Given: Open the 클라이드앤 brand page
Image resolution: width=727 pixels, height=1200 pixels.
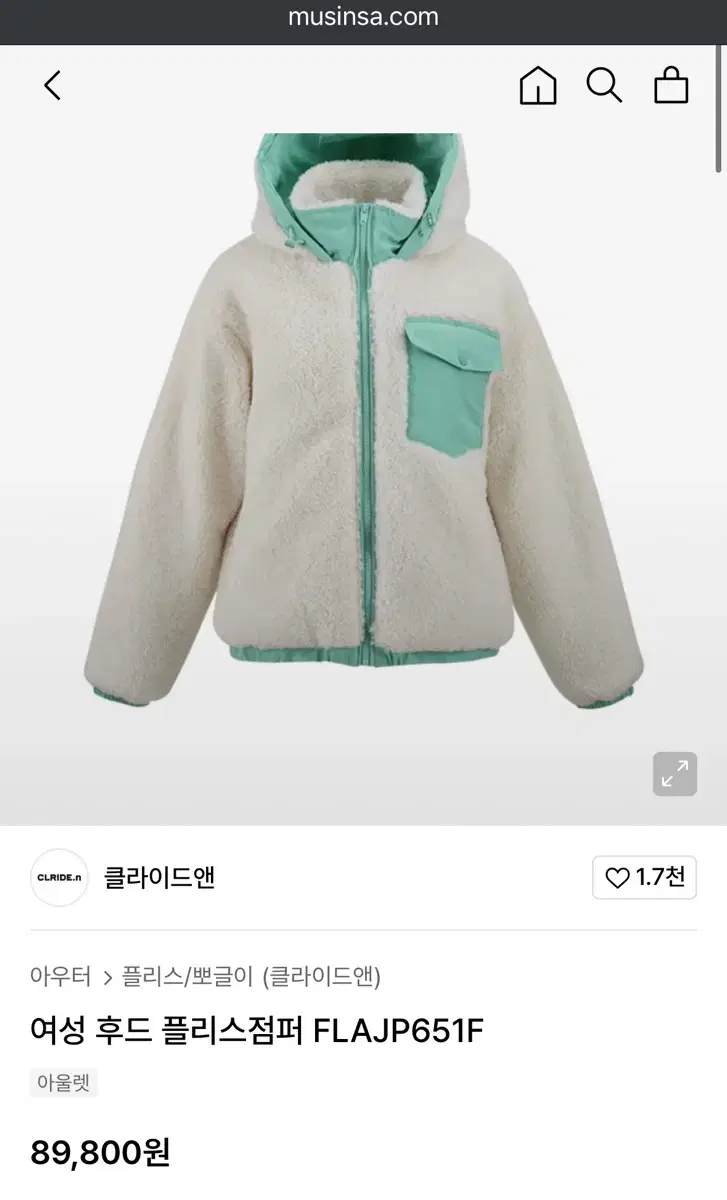Looking at the screenshot, I should [x=159, y=878].
